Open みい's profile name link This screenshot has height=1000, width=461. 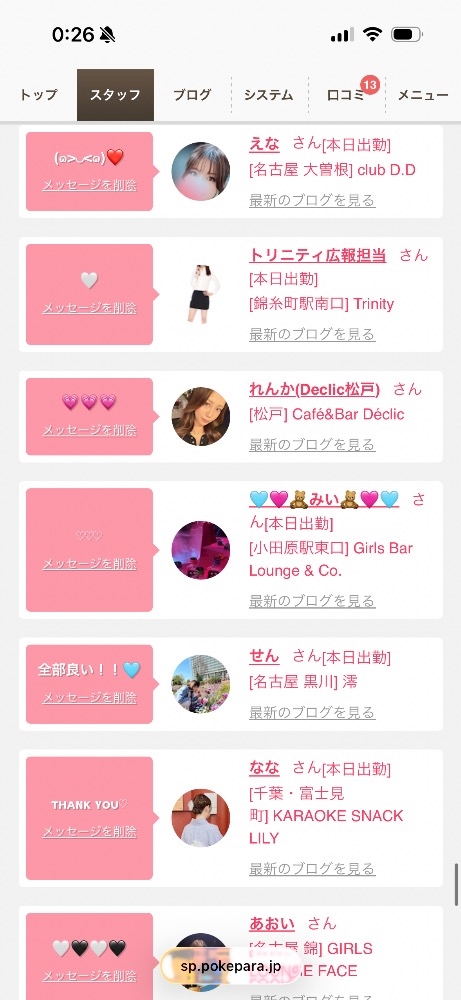pos(324,499)
